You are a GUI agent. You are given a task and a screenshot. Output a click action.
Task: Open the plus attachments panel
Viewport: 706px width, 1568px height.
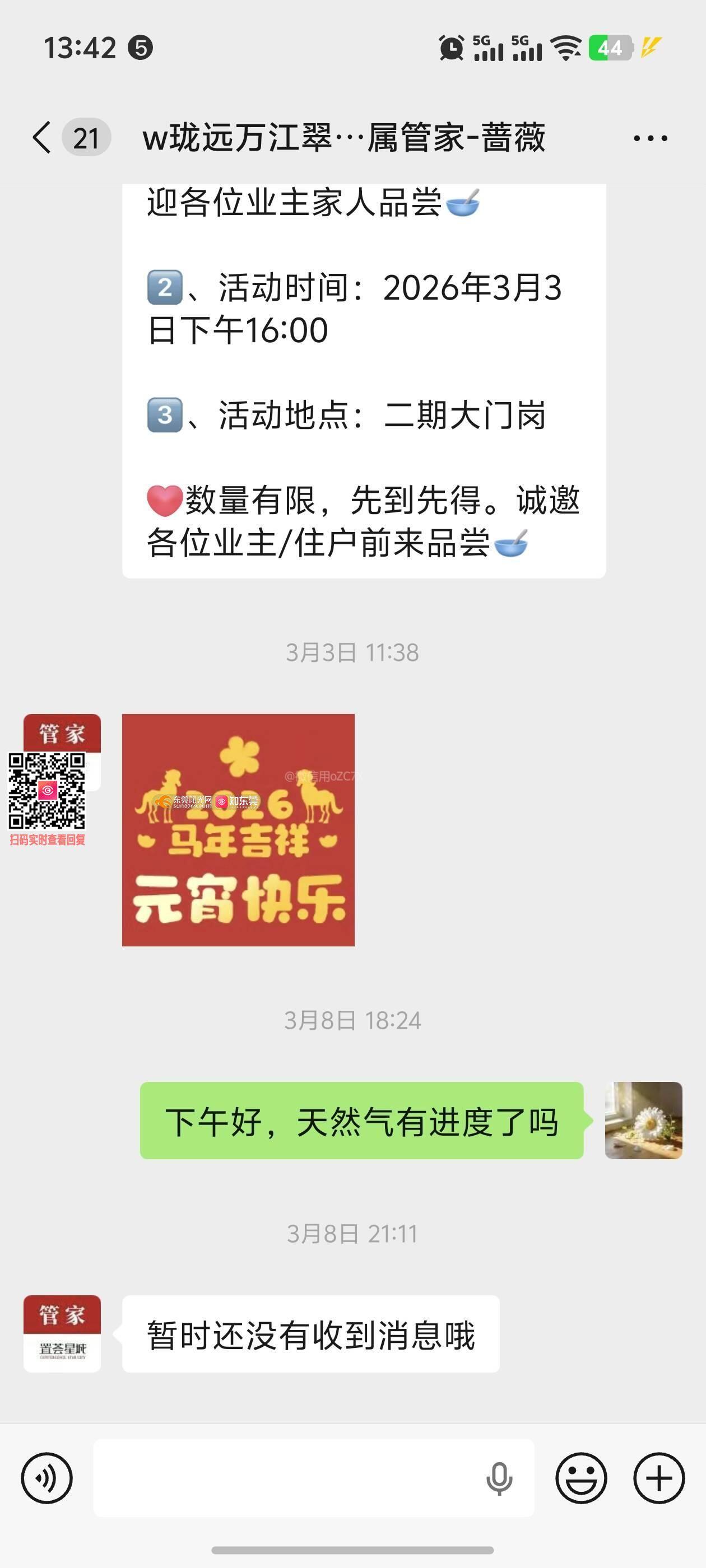(x=658, y=1478)
